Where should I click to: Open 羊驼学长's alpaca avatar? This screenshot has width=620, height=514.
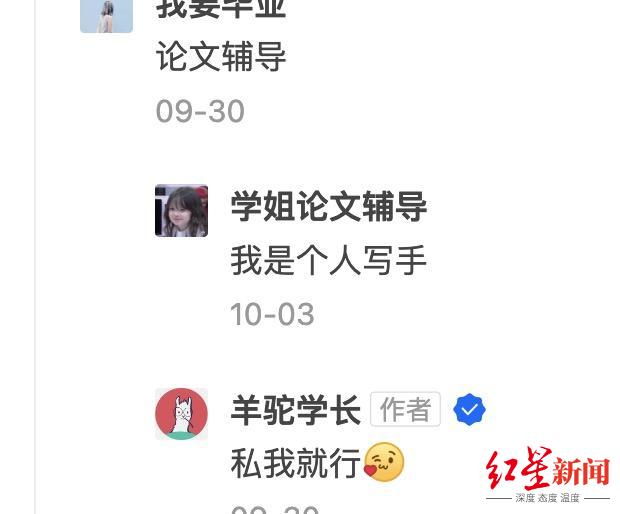(x=181, y=413)
